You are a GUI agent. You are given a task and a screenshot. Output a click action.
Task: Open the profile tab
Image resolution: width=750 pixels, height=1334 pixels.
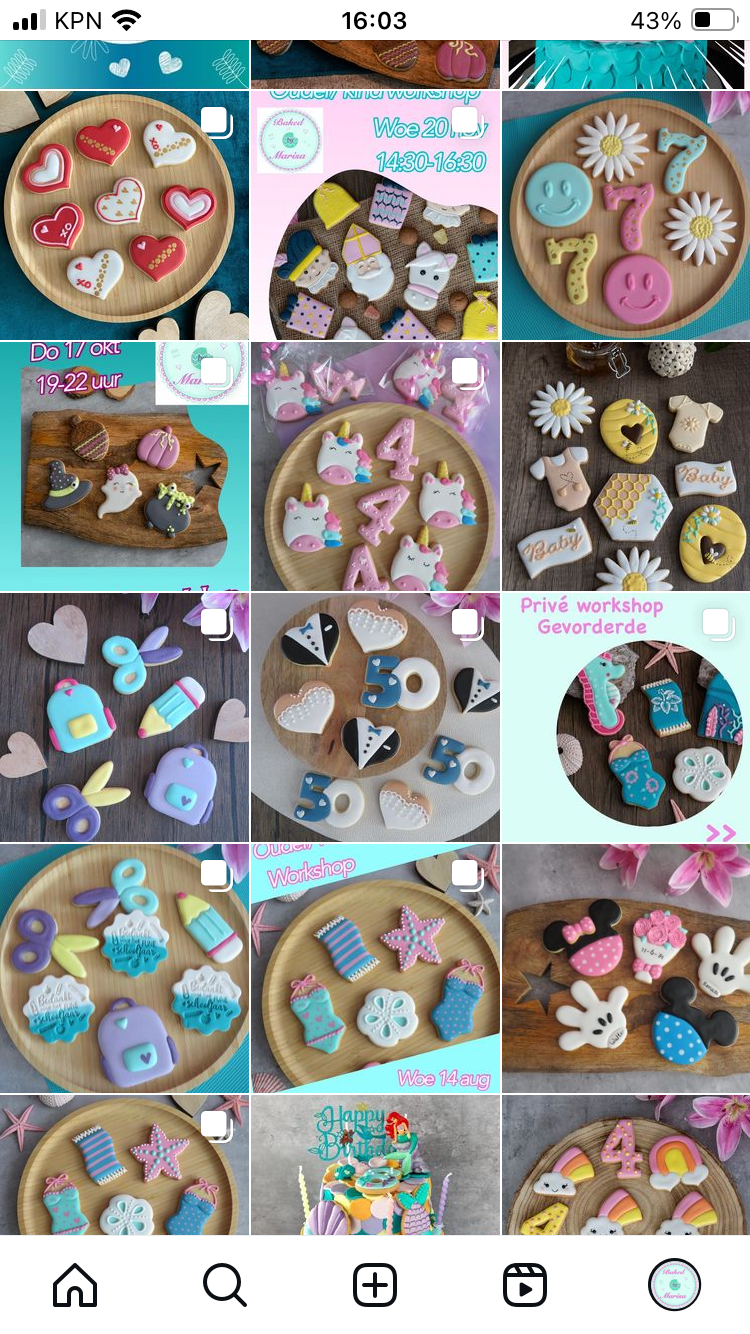(675, 1285)
